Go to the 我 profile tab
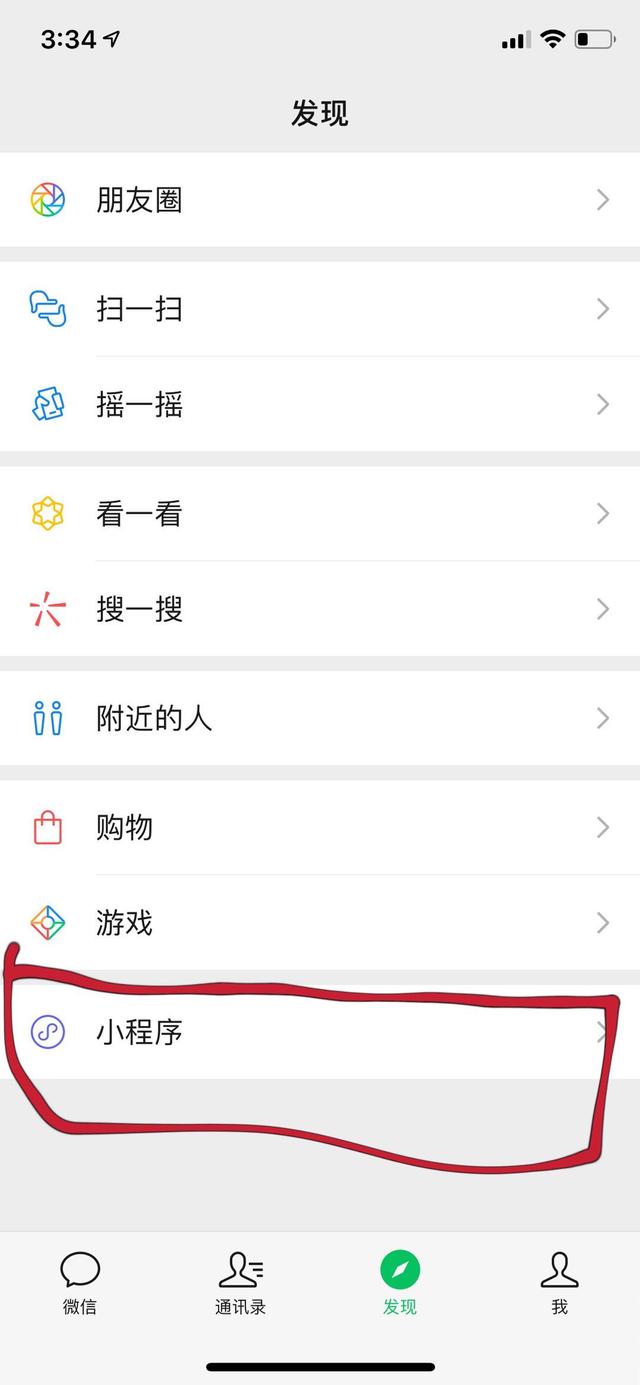The width and height of the screenshot is (640, 1385). [559, 1282]
